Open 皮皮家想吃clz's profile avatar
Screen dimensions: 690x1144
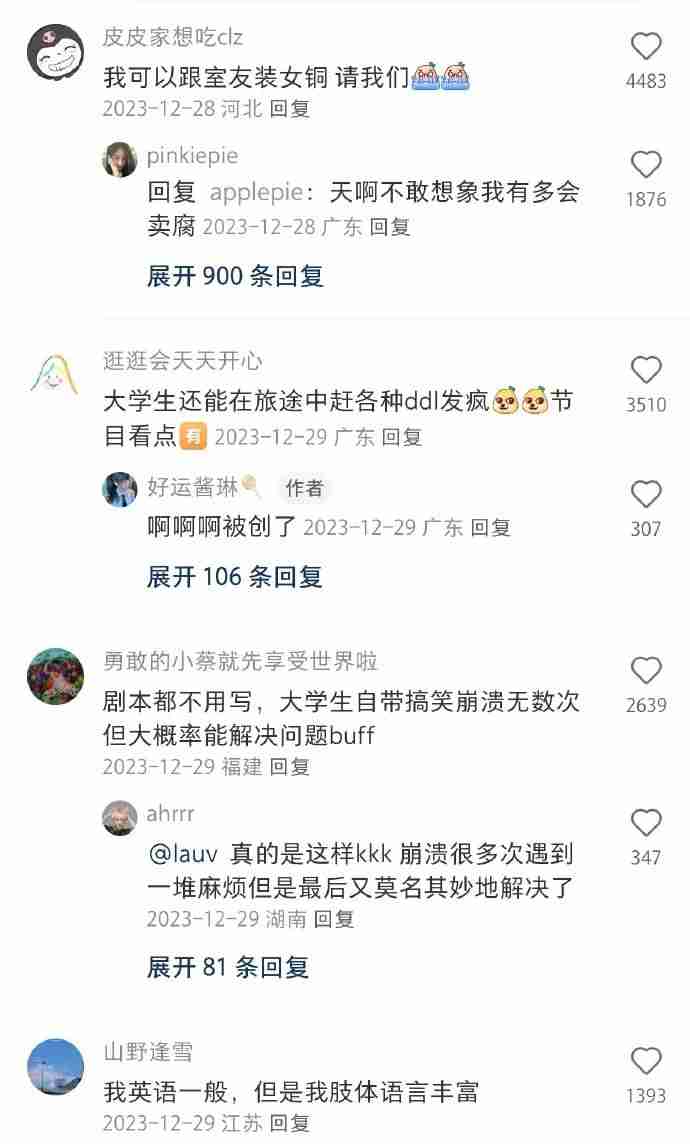point(55,52)
